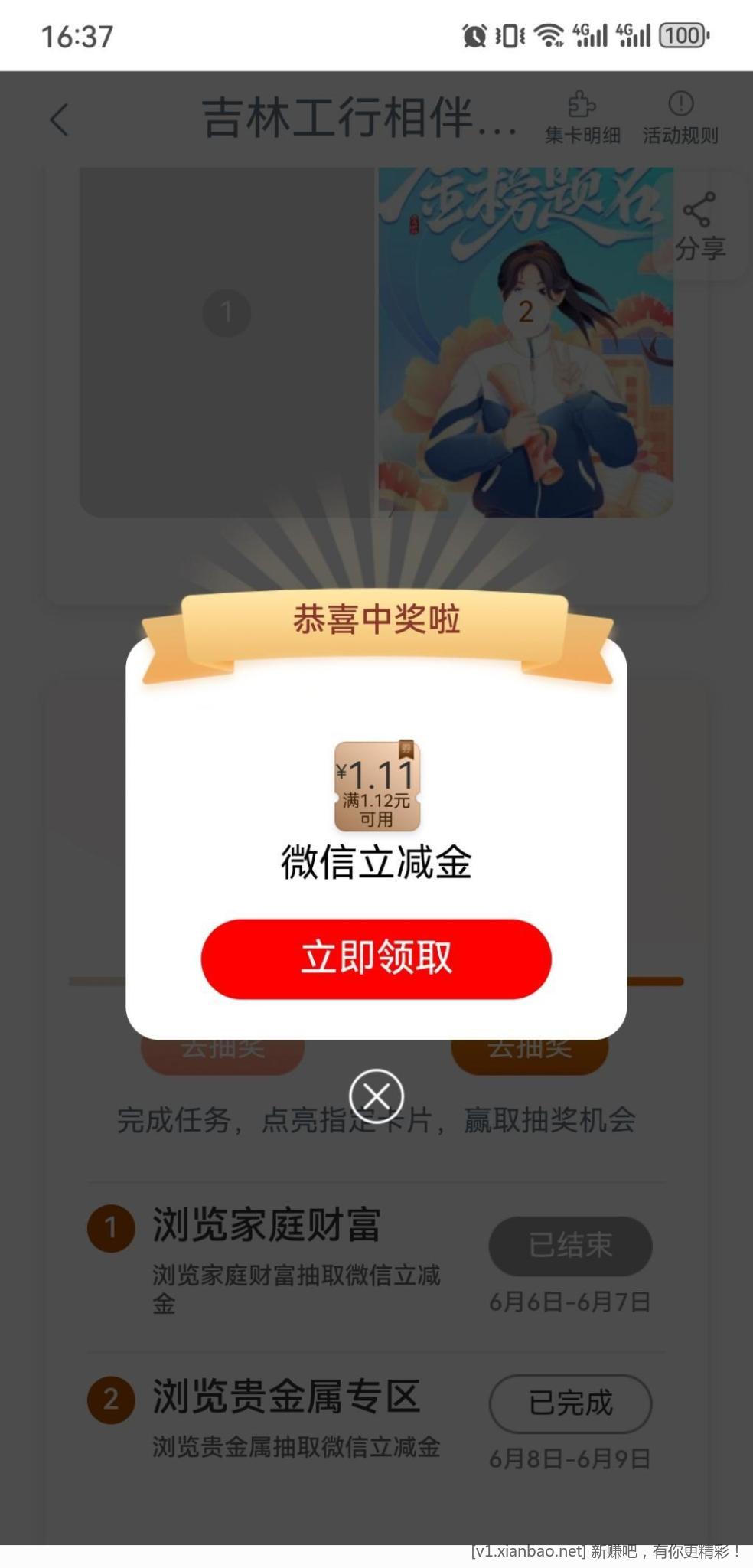Dismiss the prize popup with the X
753x1568 pixels.
(376, 1095)
